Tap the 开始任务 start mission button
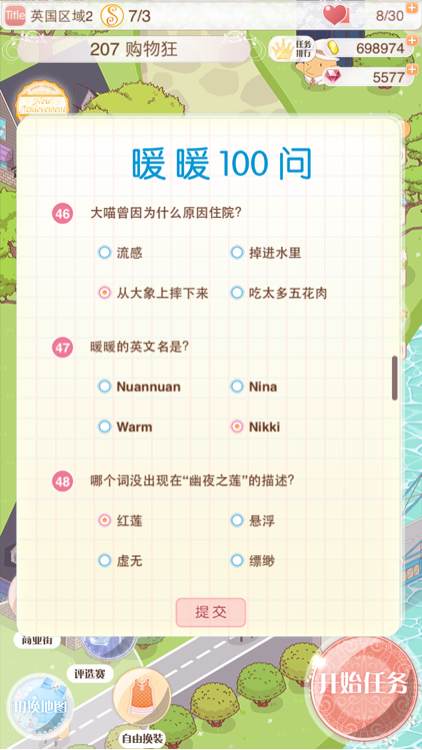The image size is (422, 750). (x=360, y=685)
